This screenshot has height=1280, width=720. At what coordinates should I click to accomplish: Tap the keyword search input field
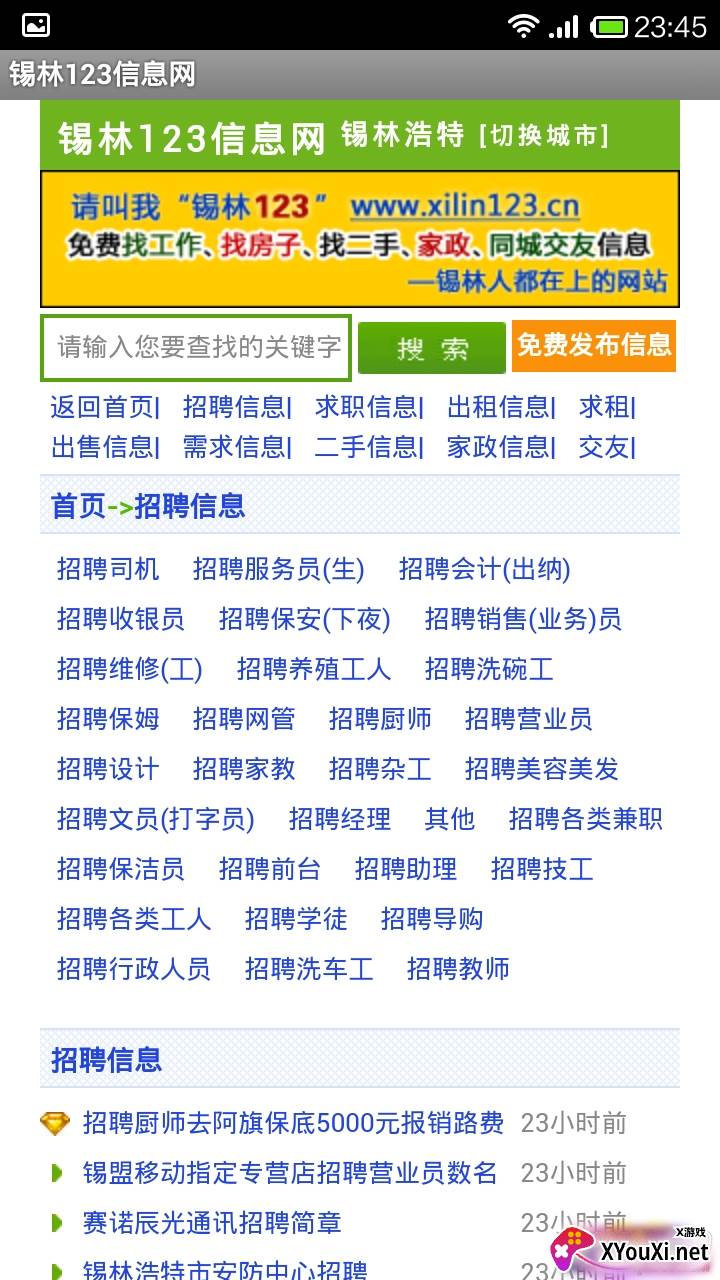[x=196, y=348]
